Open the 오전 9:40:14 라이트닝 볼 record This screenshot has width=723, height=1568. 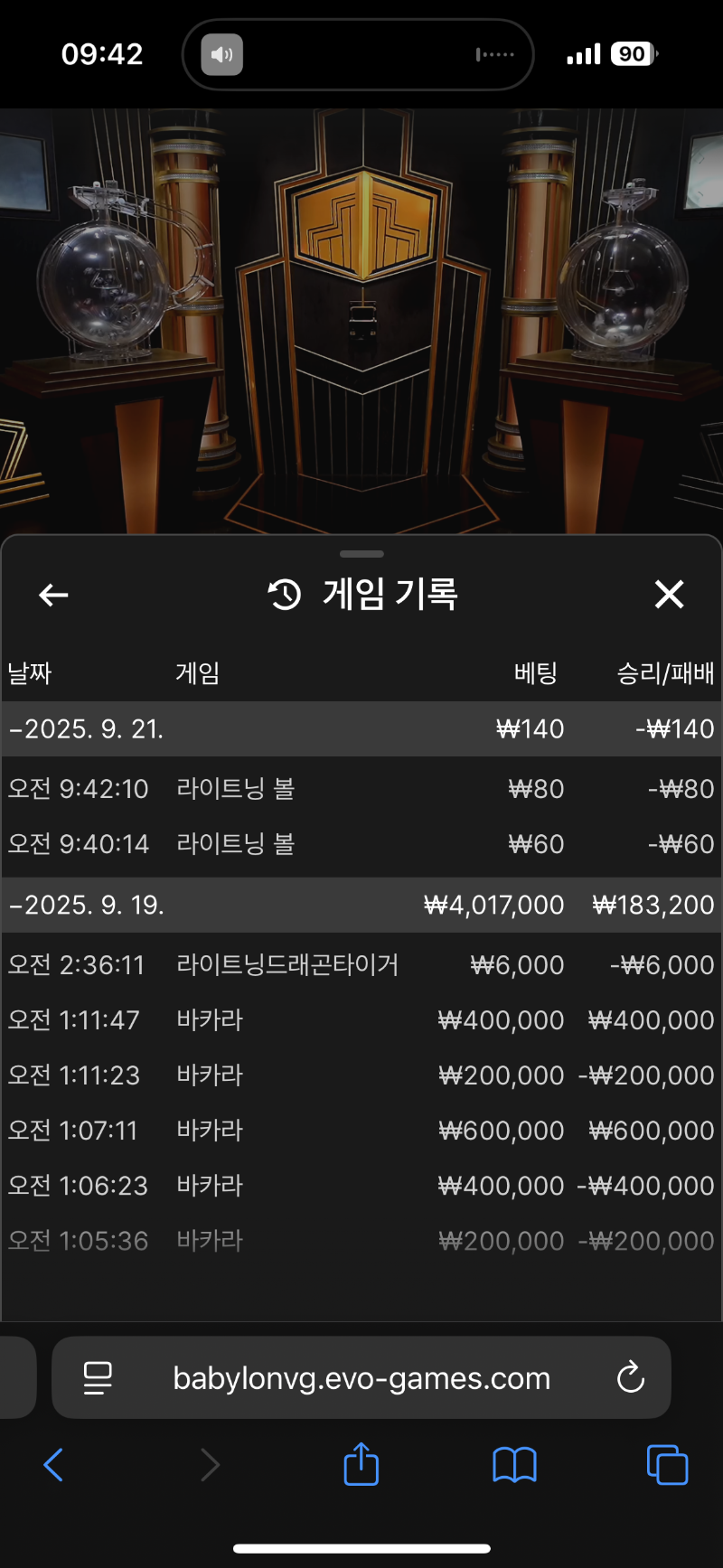point(361,844)
